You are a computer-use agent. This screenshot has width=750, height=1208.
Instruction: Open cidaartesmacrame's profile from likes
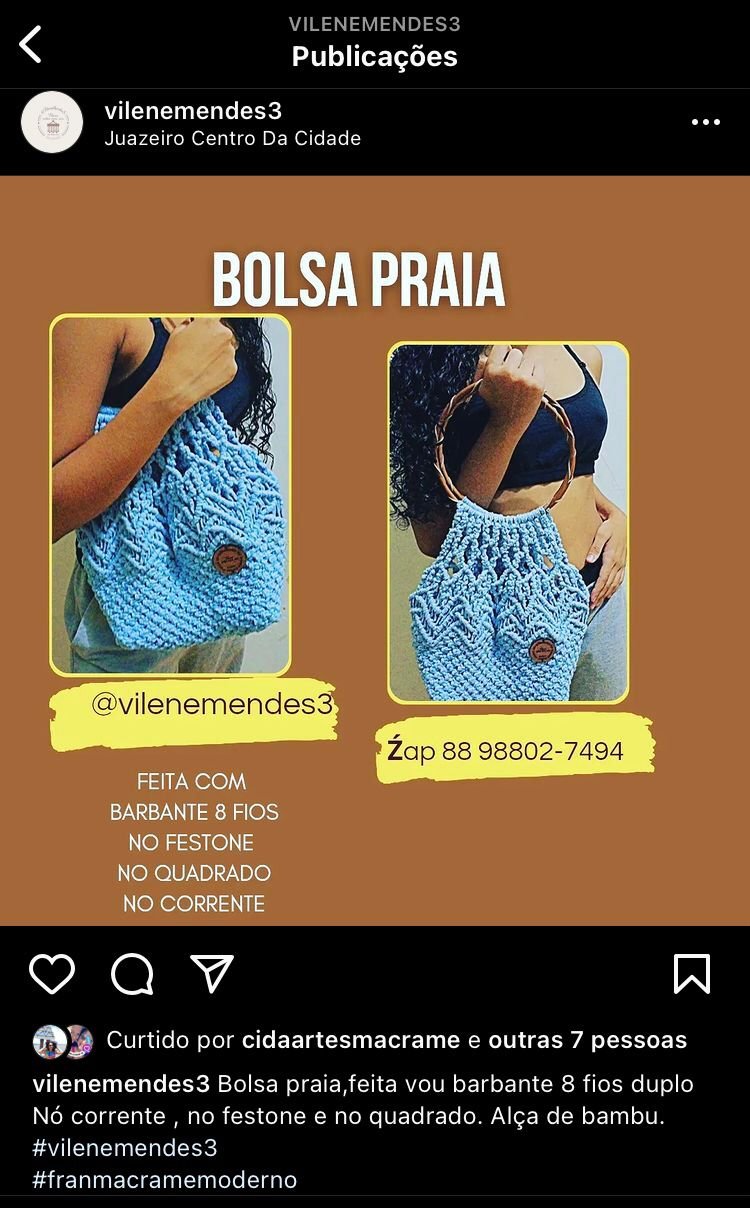351,1040
